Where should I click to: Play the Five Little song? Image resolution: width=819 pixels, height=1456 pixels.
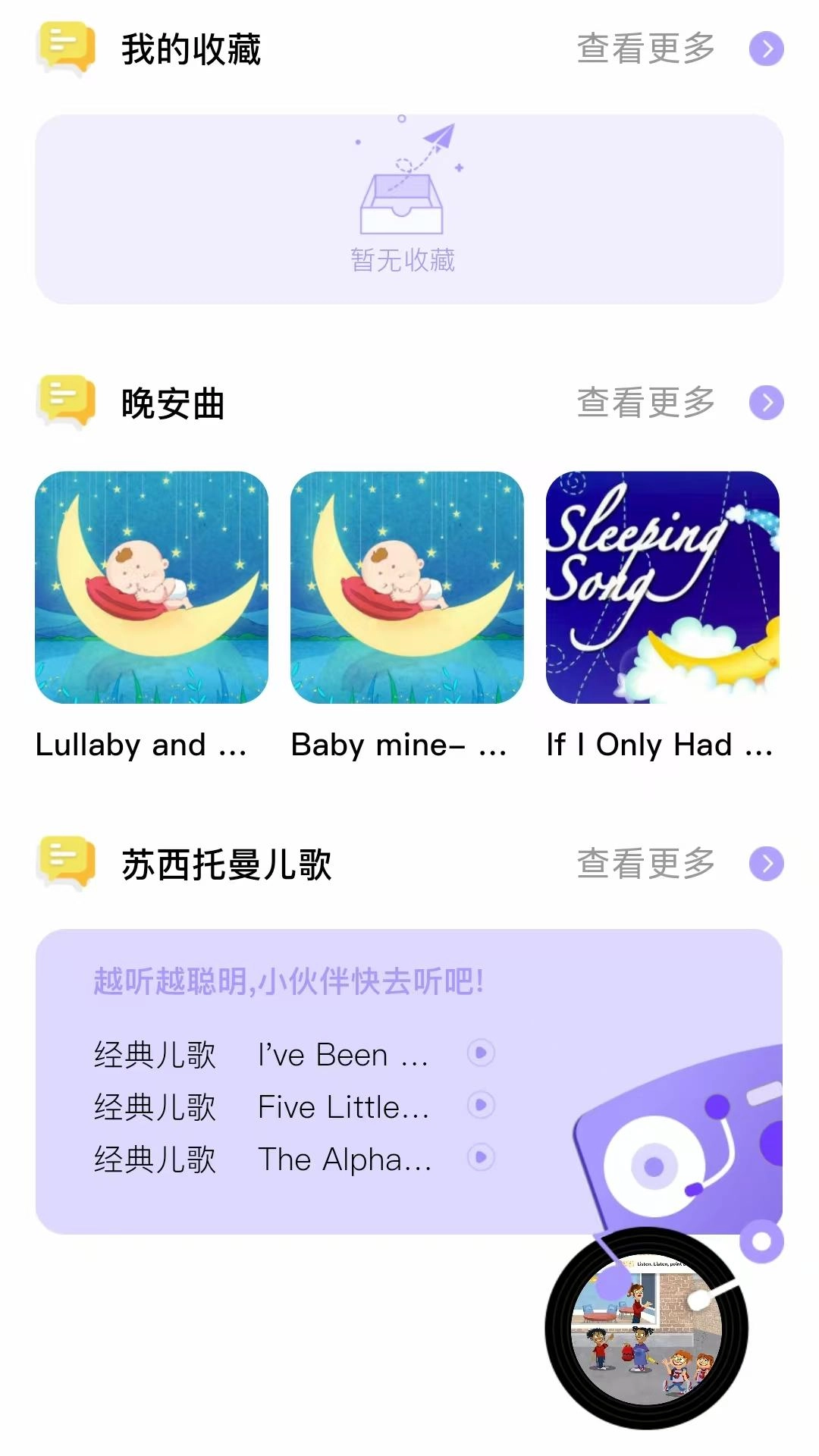tap(481, 1106)
